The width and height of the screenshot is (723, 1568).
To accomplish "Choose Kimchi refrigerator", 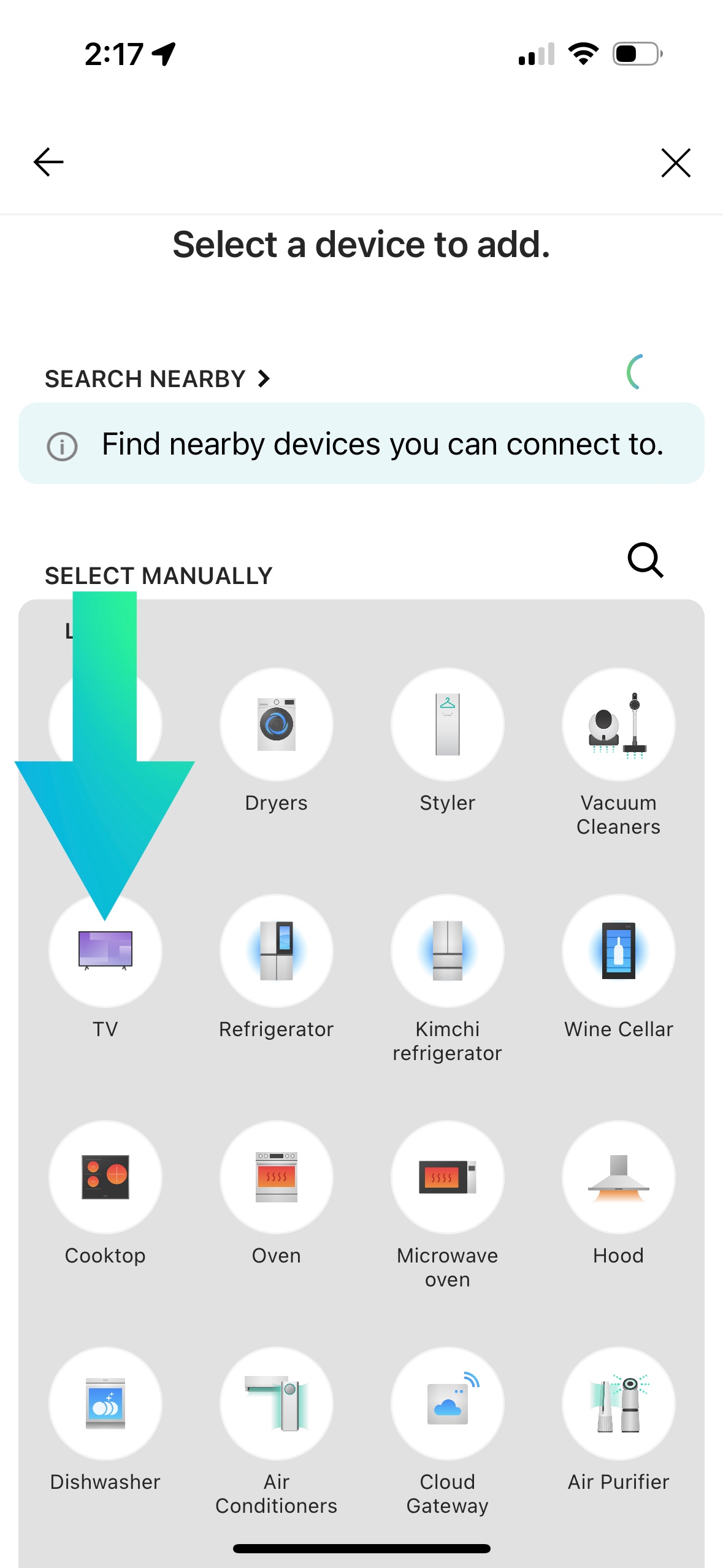I will [447, 951].
